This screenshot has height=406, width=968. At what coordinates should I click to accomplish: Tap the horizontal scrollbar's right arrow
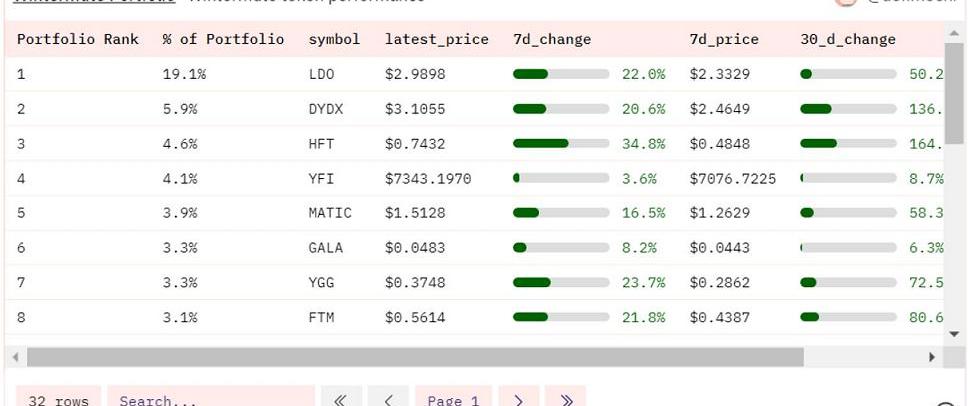coord(932,357)
